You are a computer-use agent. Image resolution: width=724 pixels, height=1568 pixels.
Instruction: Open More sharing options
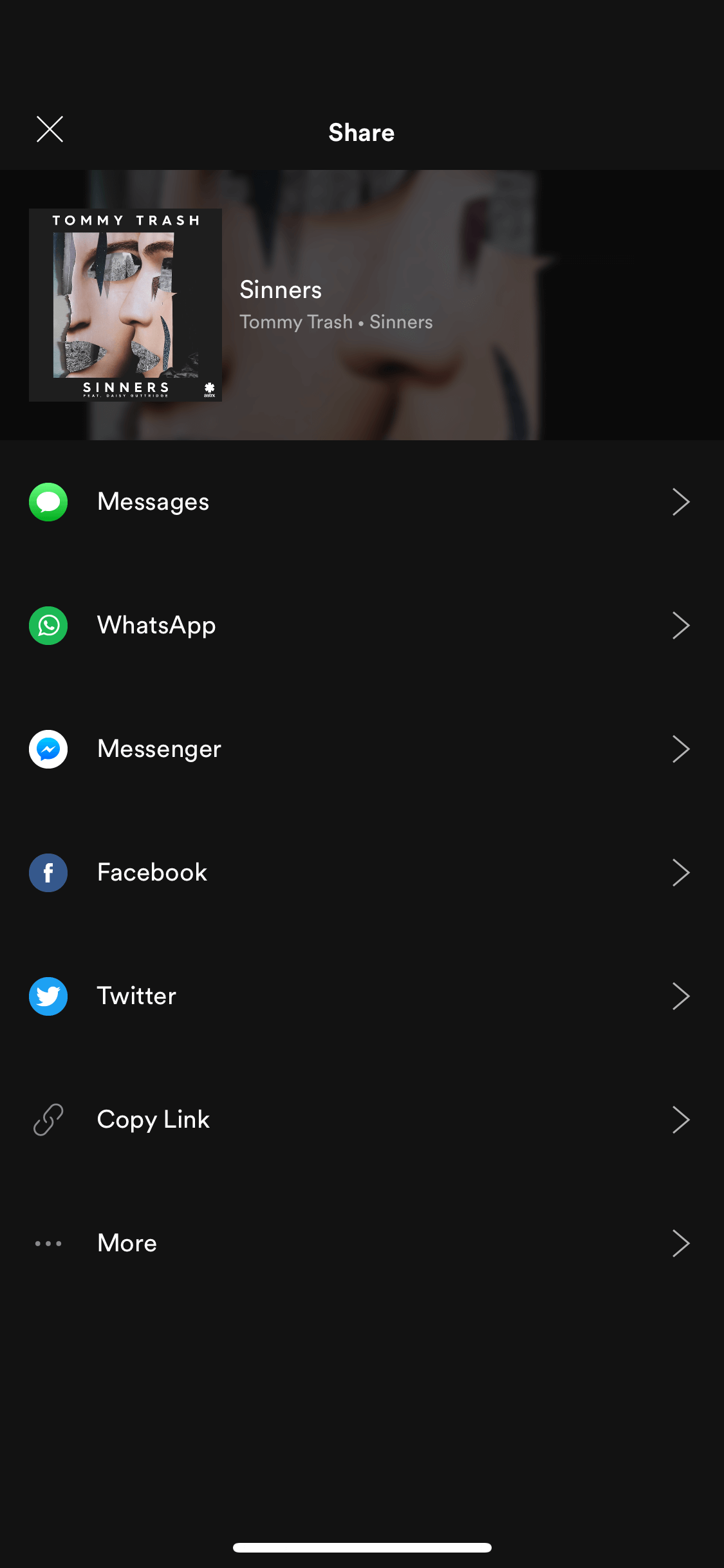tap(362, 1244)
